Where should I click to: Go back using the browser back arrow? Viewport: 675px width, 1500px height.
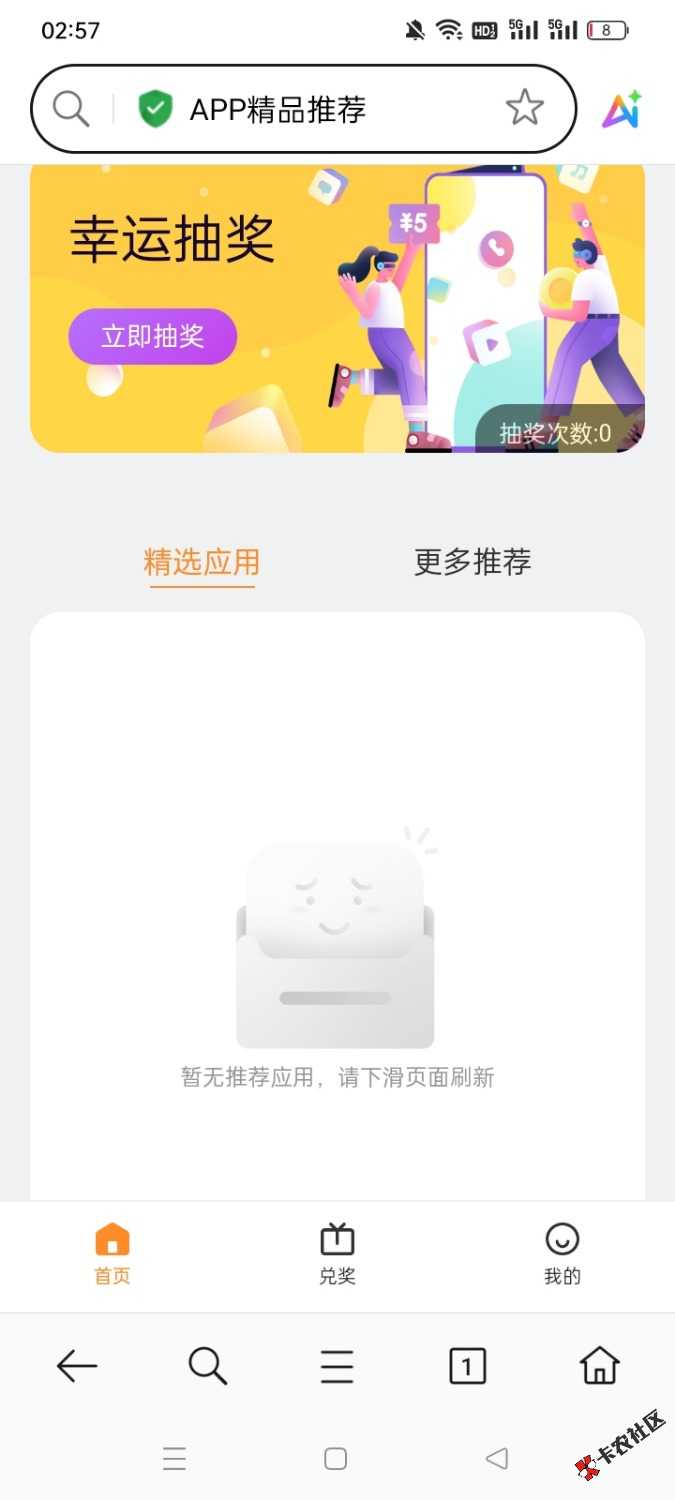coord(77,1365)
